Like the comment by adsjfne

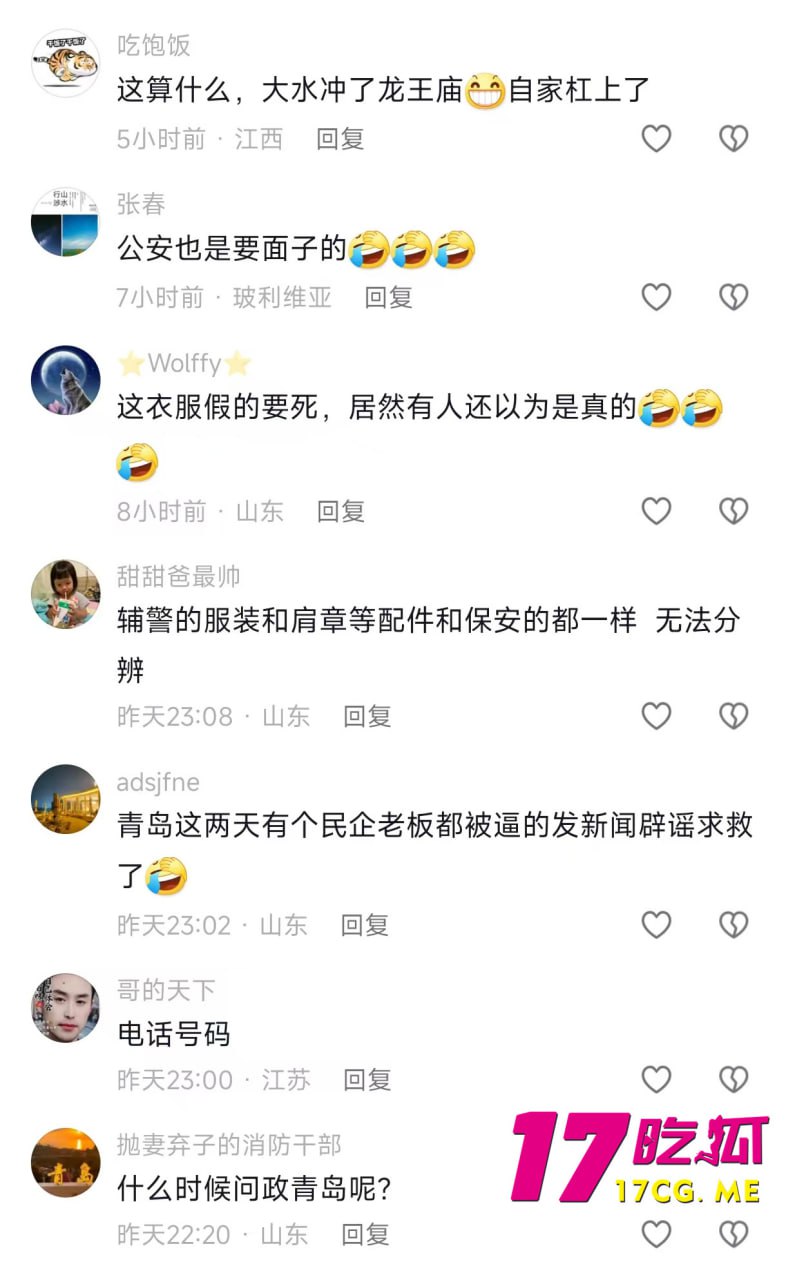click(x=656, y=925)
